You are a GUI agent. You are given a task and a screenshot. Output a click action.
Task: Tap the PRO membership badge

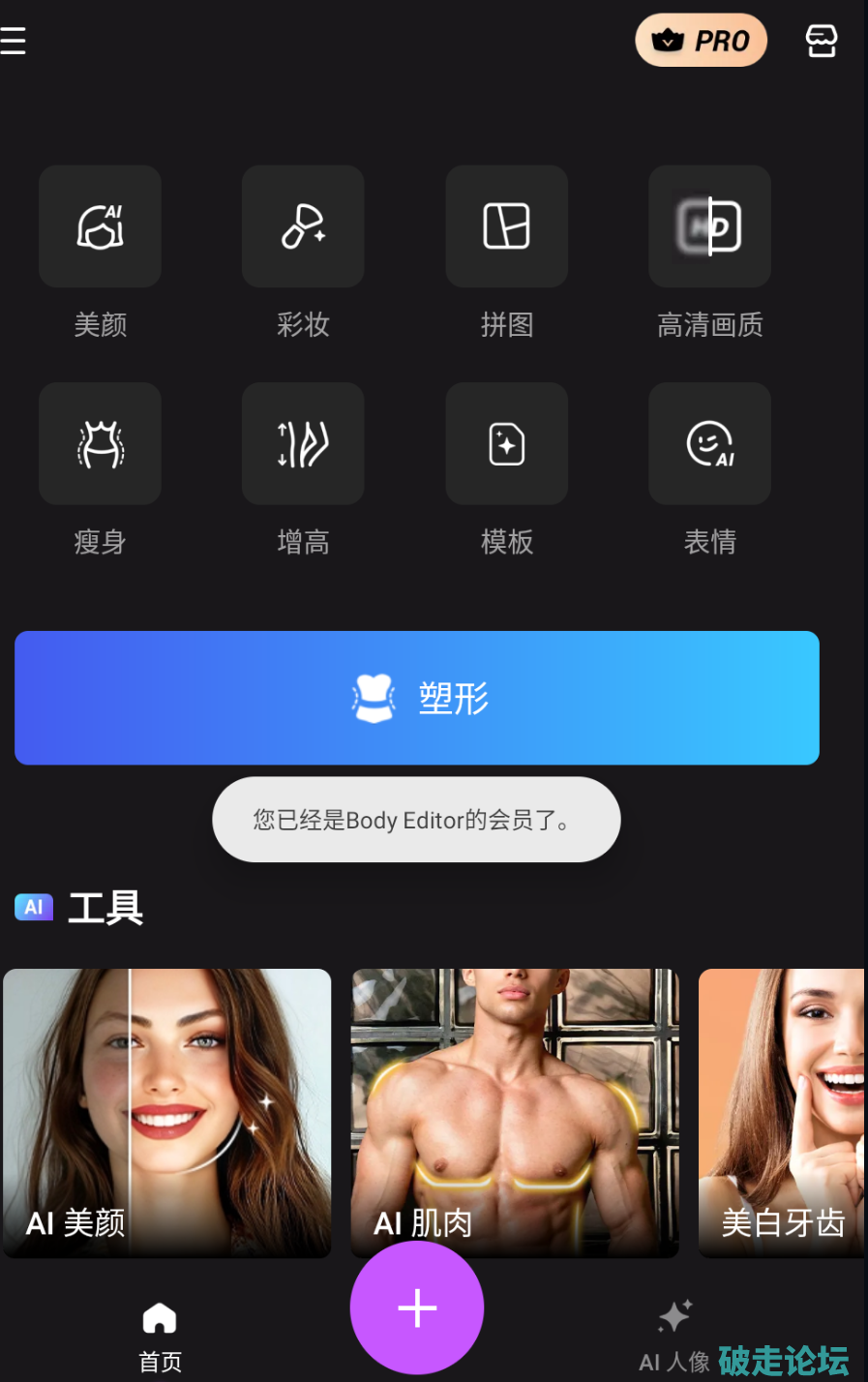[701, 41]
